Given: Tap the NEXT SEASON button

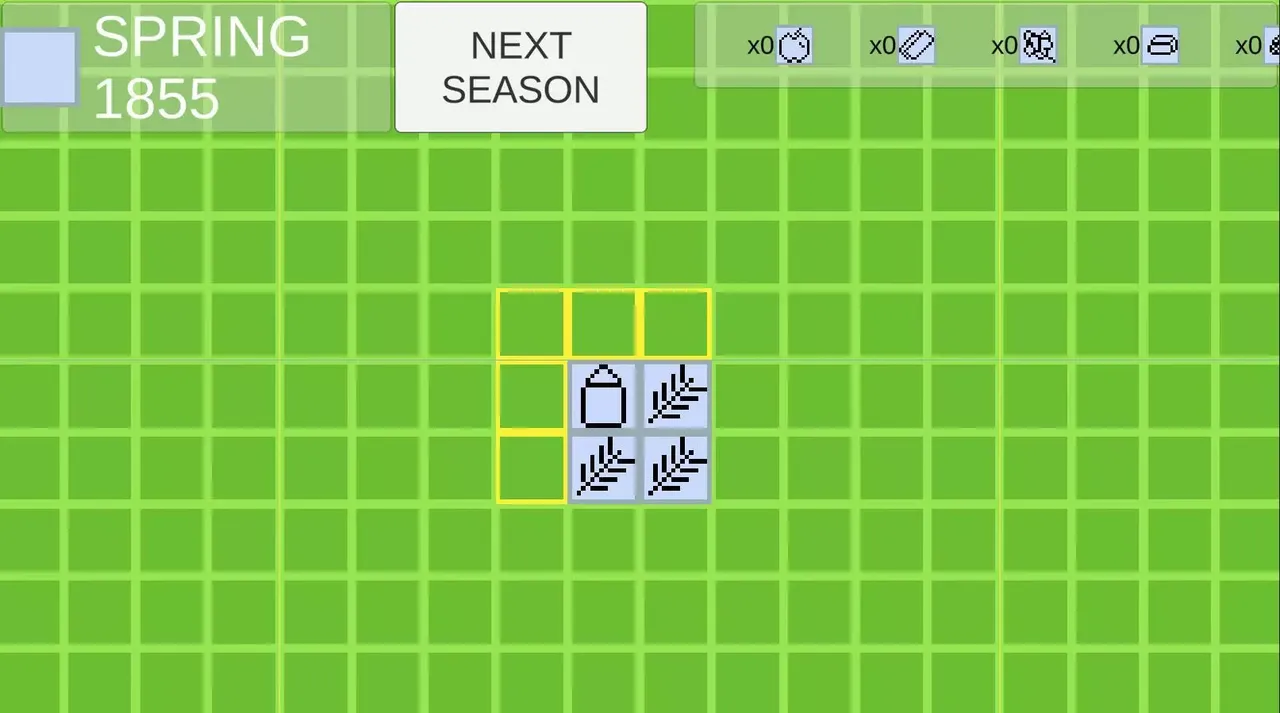Looking at the screenshot, I should 520,67.
